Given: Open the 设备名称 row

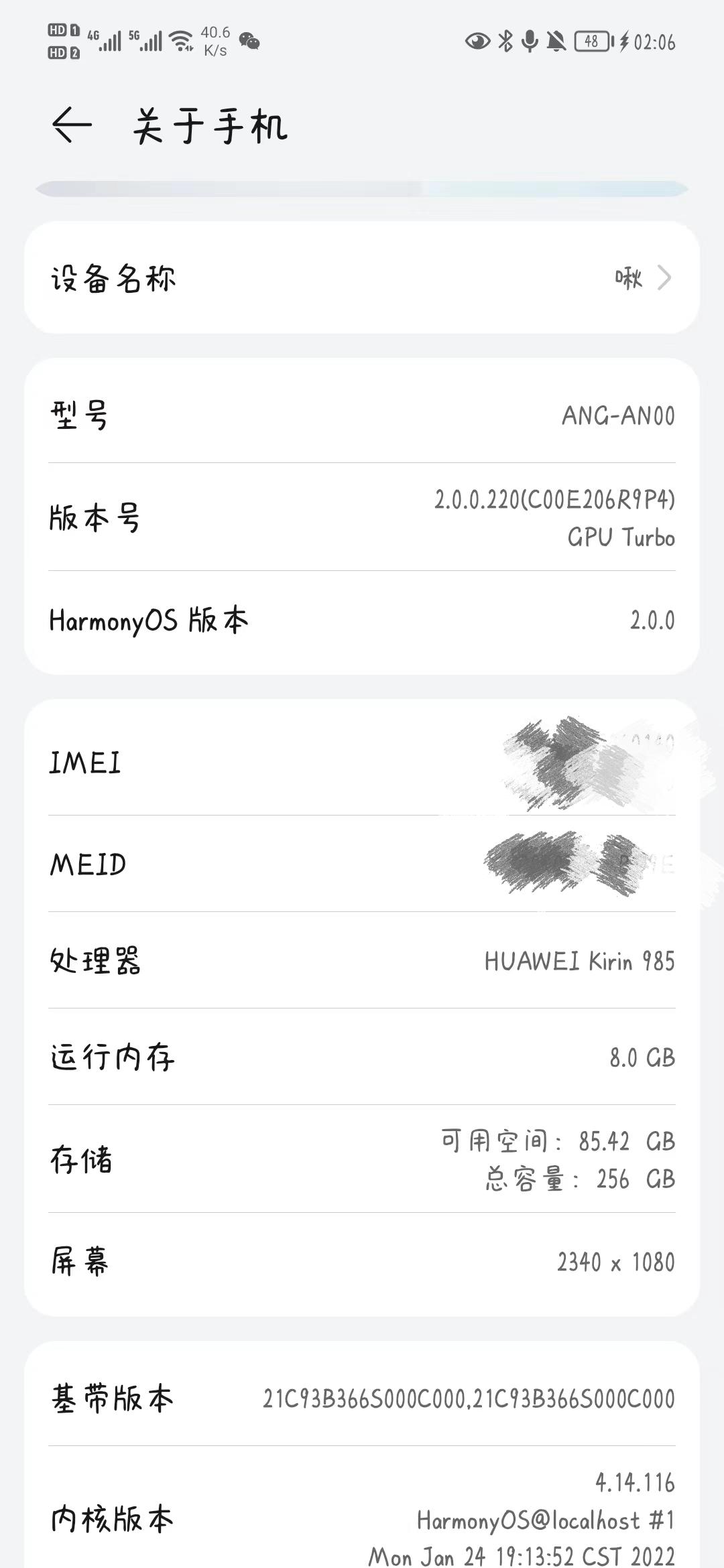Looking at the screenshot, I should [362, 277].
